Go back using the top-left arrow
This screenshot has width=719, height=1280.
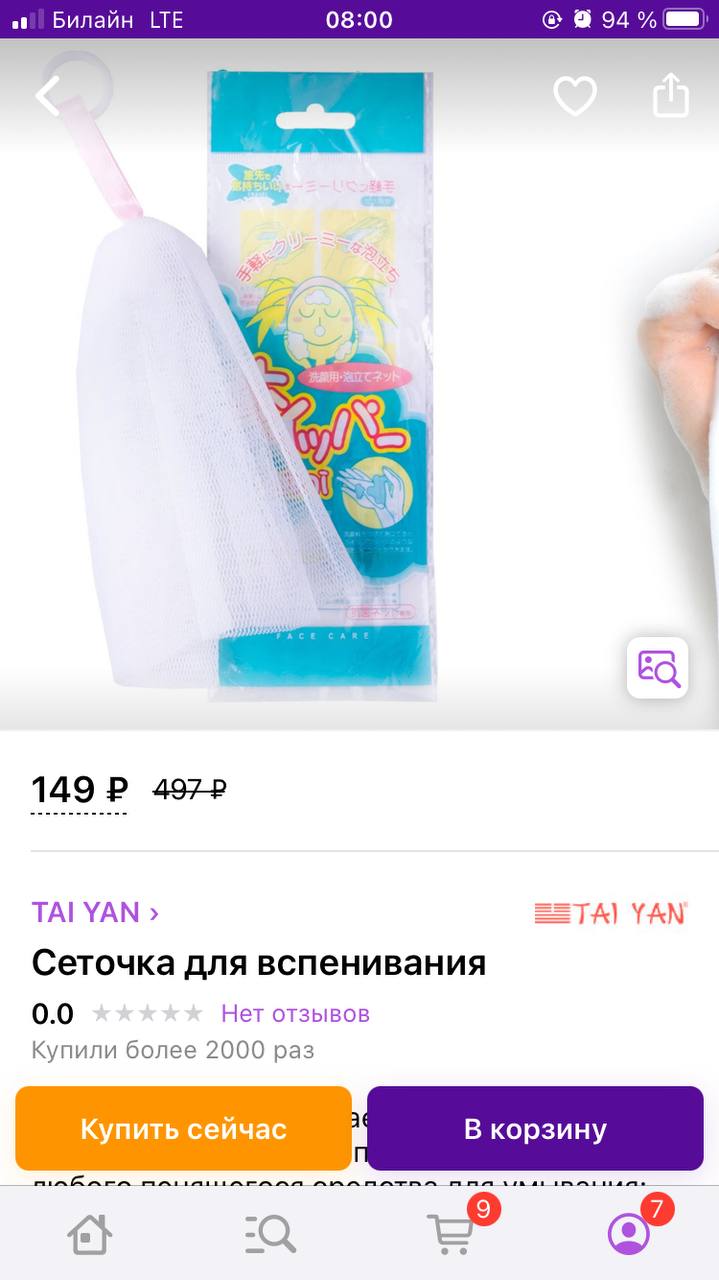[x=48, y=95]
